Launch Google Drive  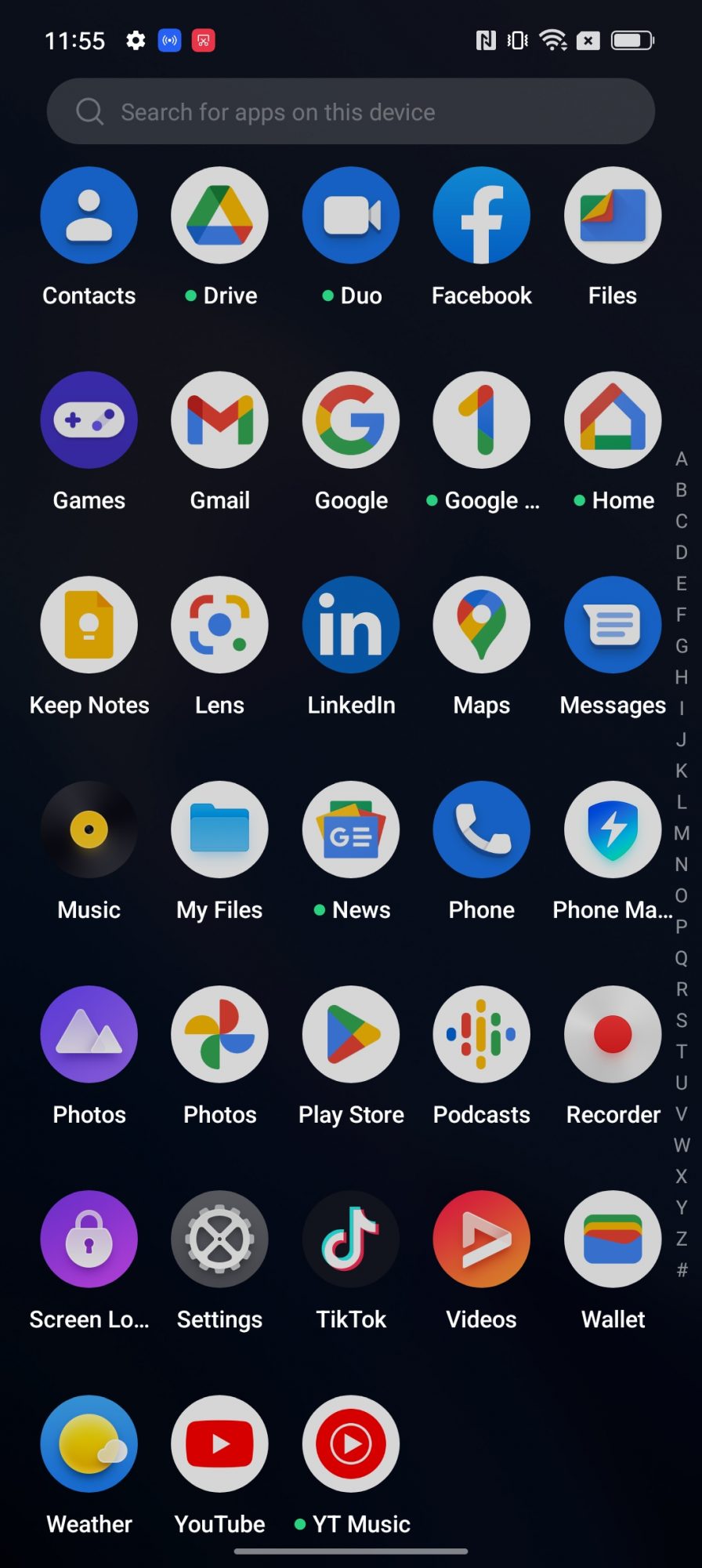click(x=220, y=216)
